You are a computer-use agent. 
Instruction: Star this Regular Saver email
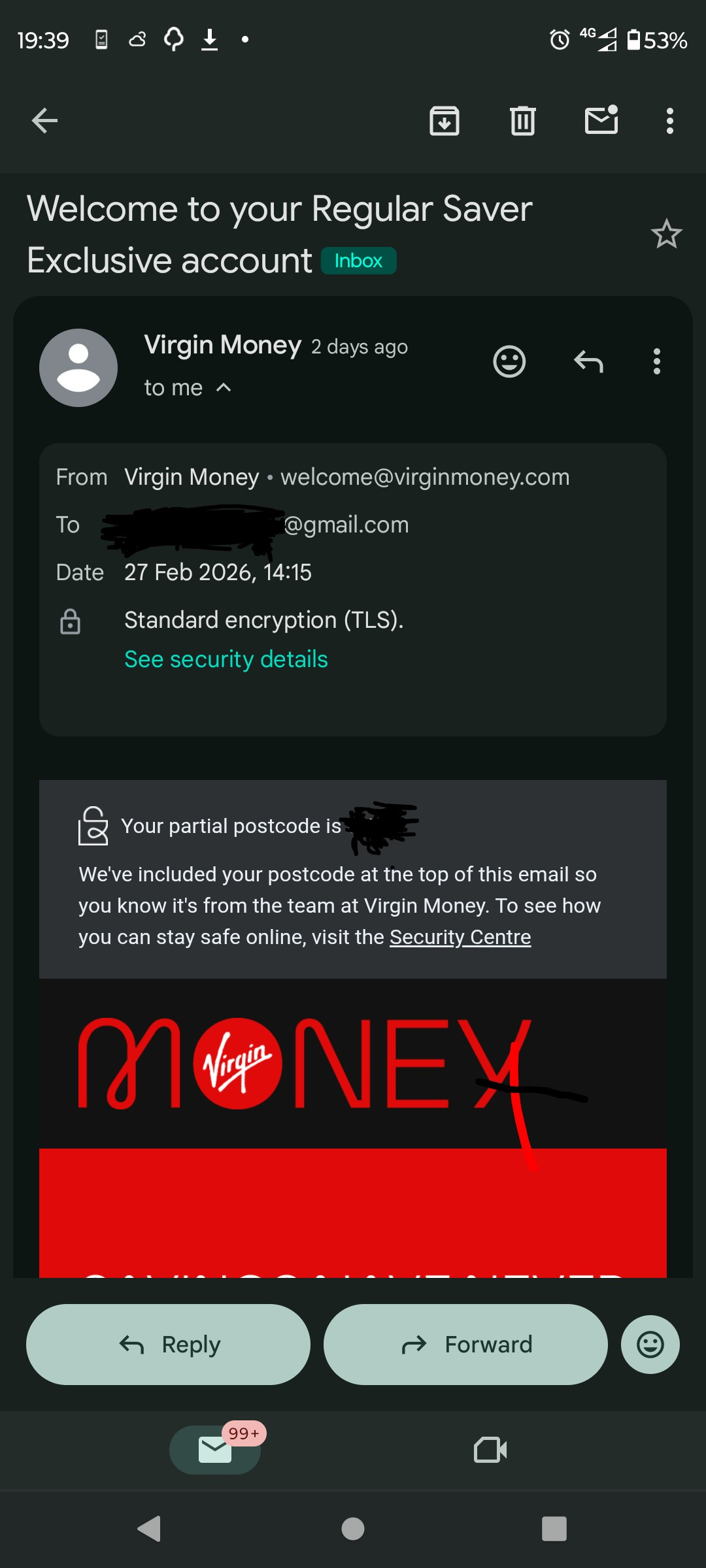click(x=666, y=234)
